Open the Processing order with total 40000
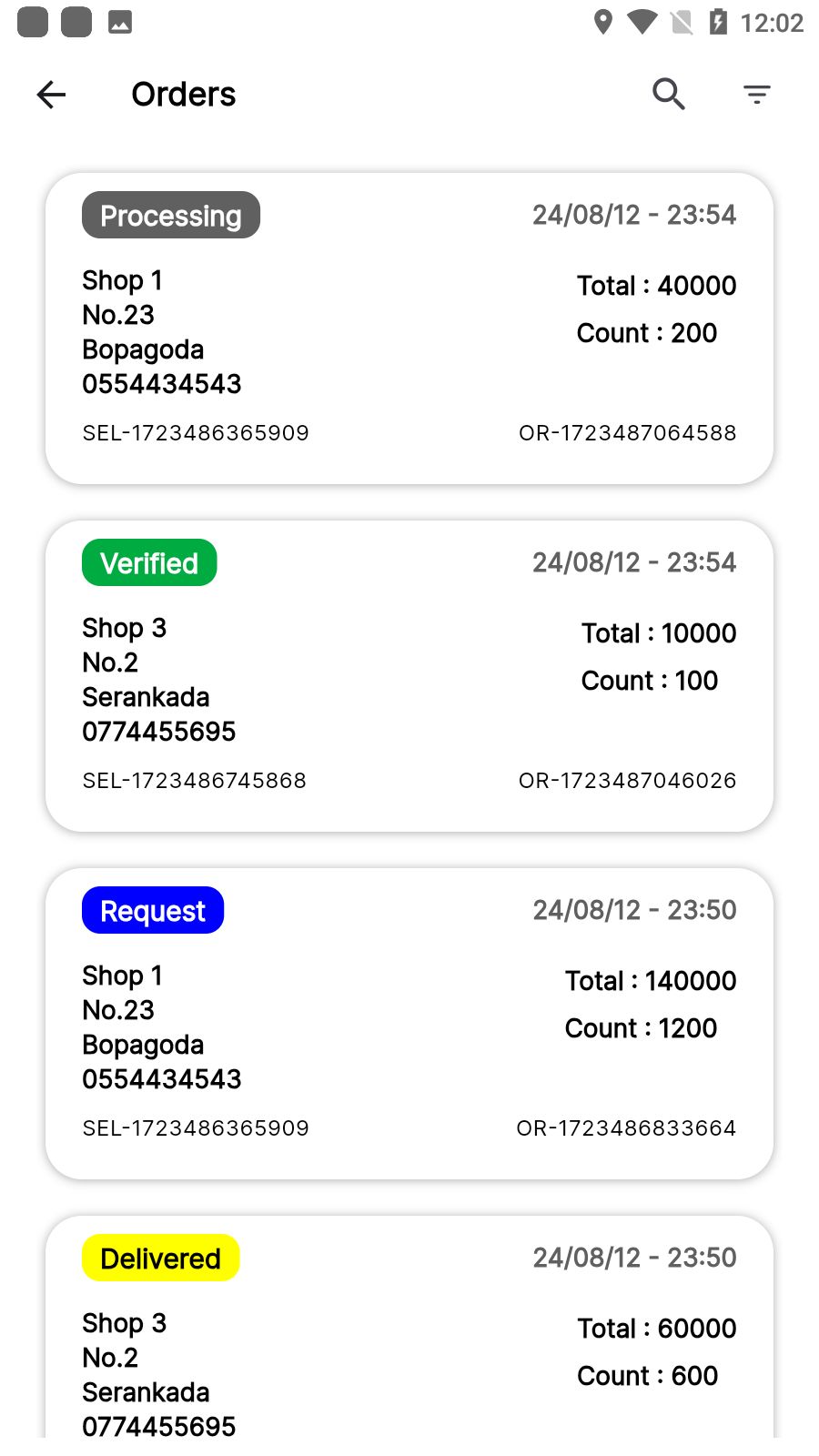819x1456 pixels. click(x=409, y=329)
